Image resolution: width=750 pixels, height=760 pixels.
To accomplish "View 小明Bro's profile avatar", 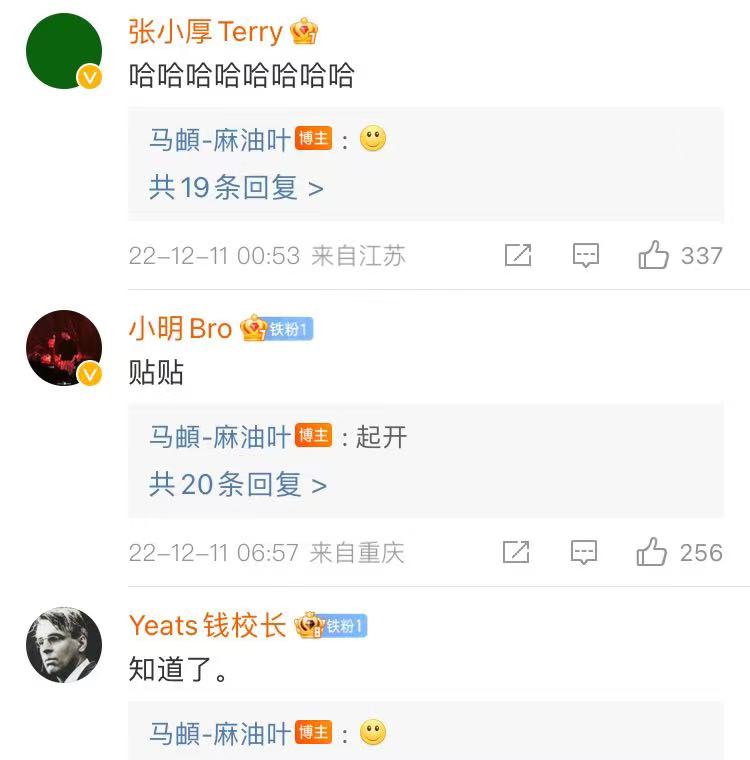I will 64,347.
